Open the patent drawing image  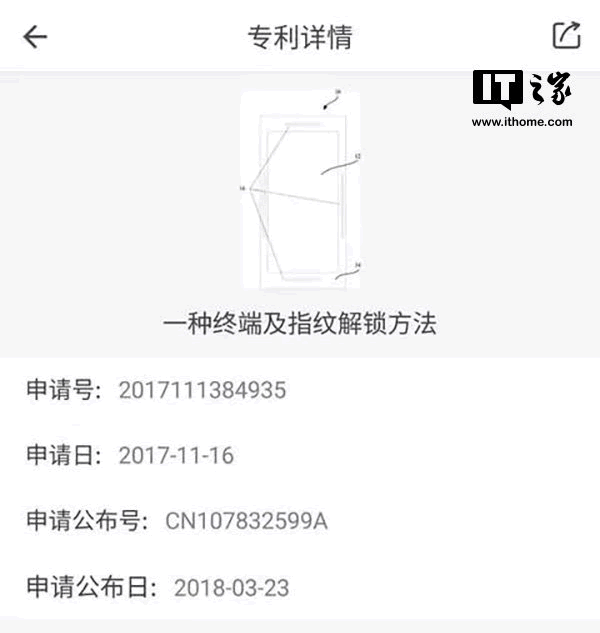pos(300,188)
